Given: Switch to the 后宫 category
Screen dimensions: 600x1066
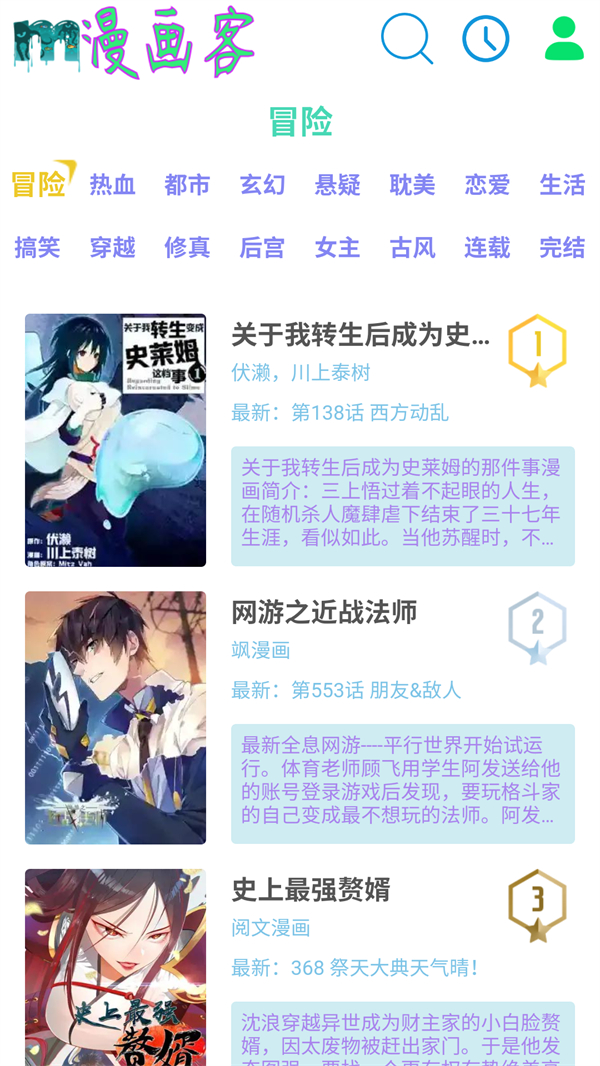Looking at the screenshot, I should 262,247.
